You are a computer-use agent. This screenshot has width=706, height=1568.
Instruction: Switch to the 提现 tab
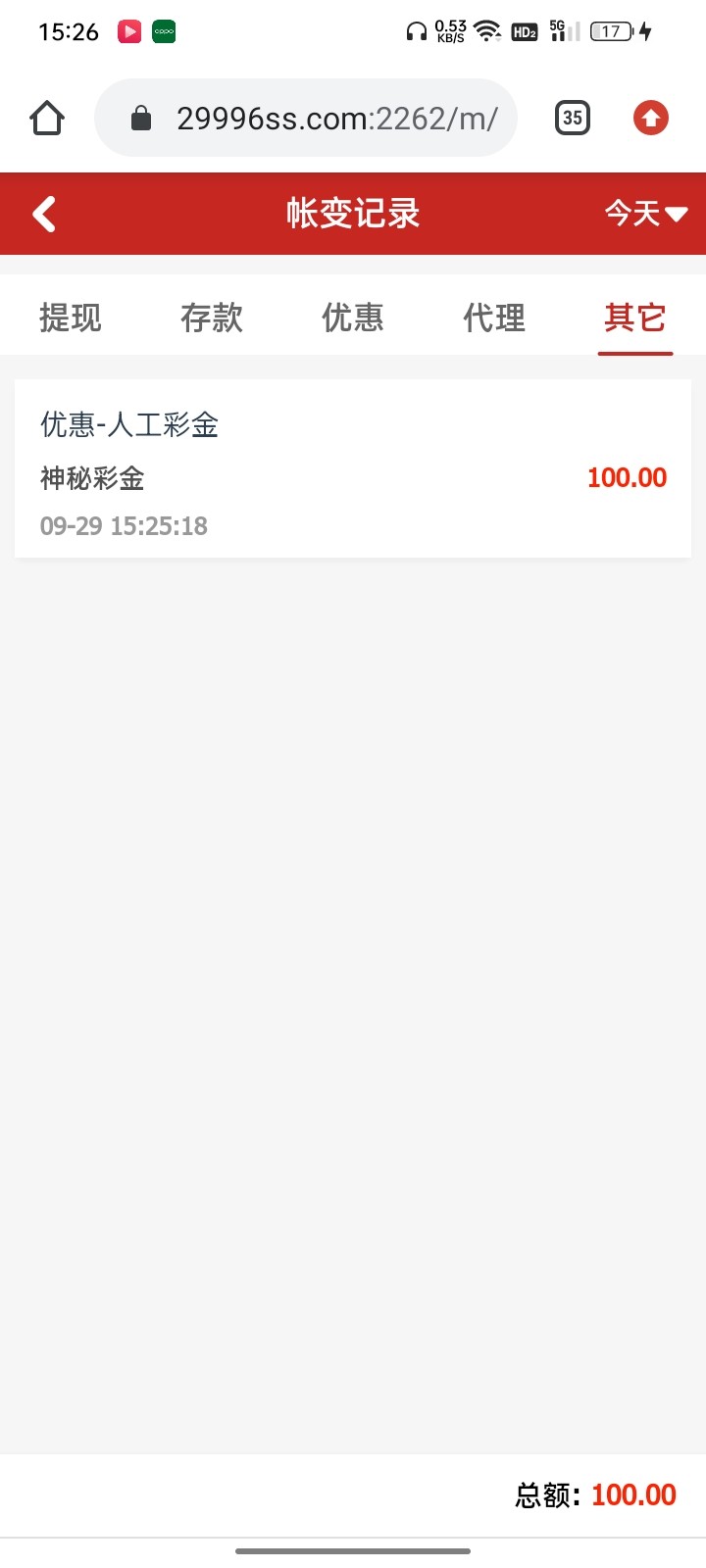coord(71,318)
